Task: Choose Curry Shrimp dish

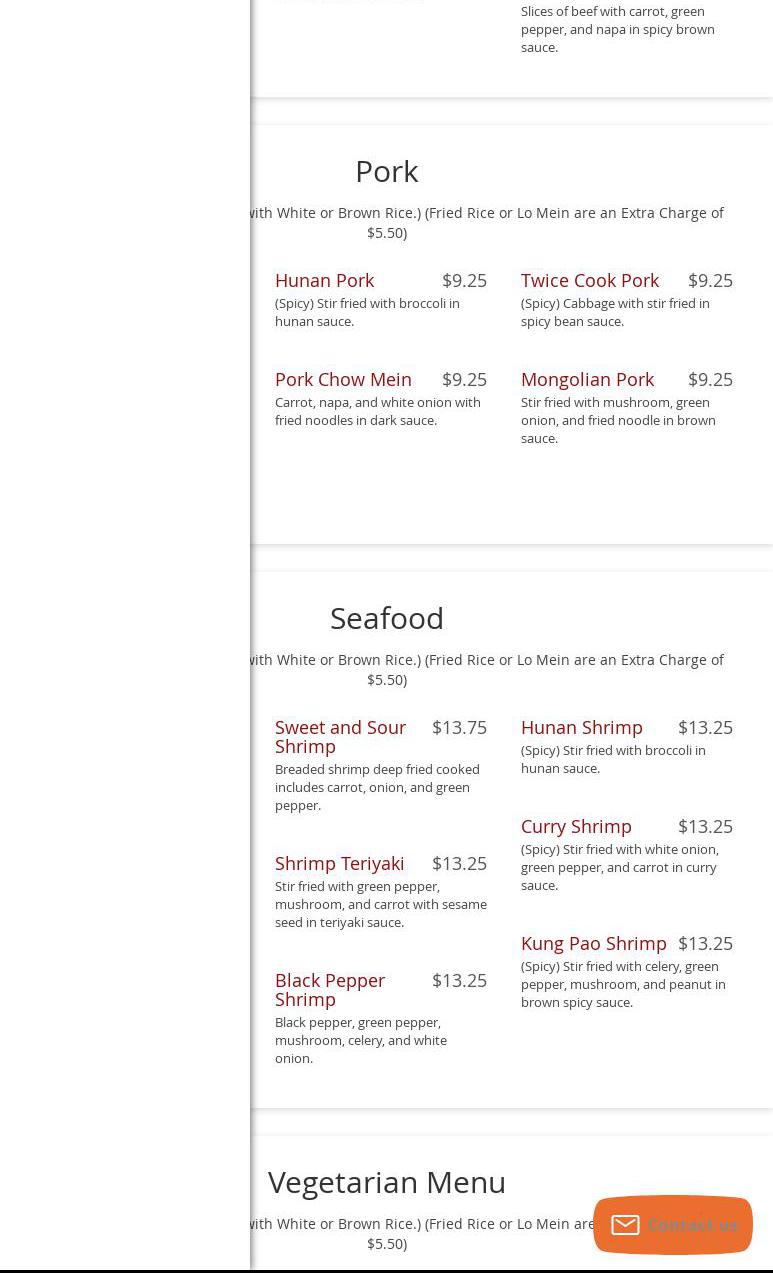Action: click(x=576, y=826)
